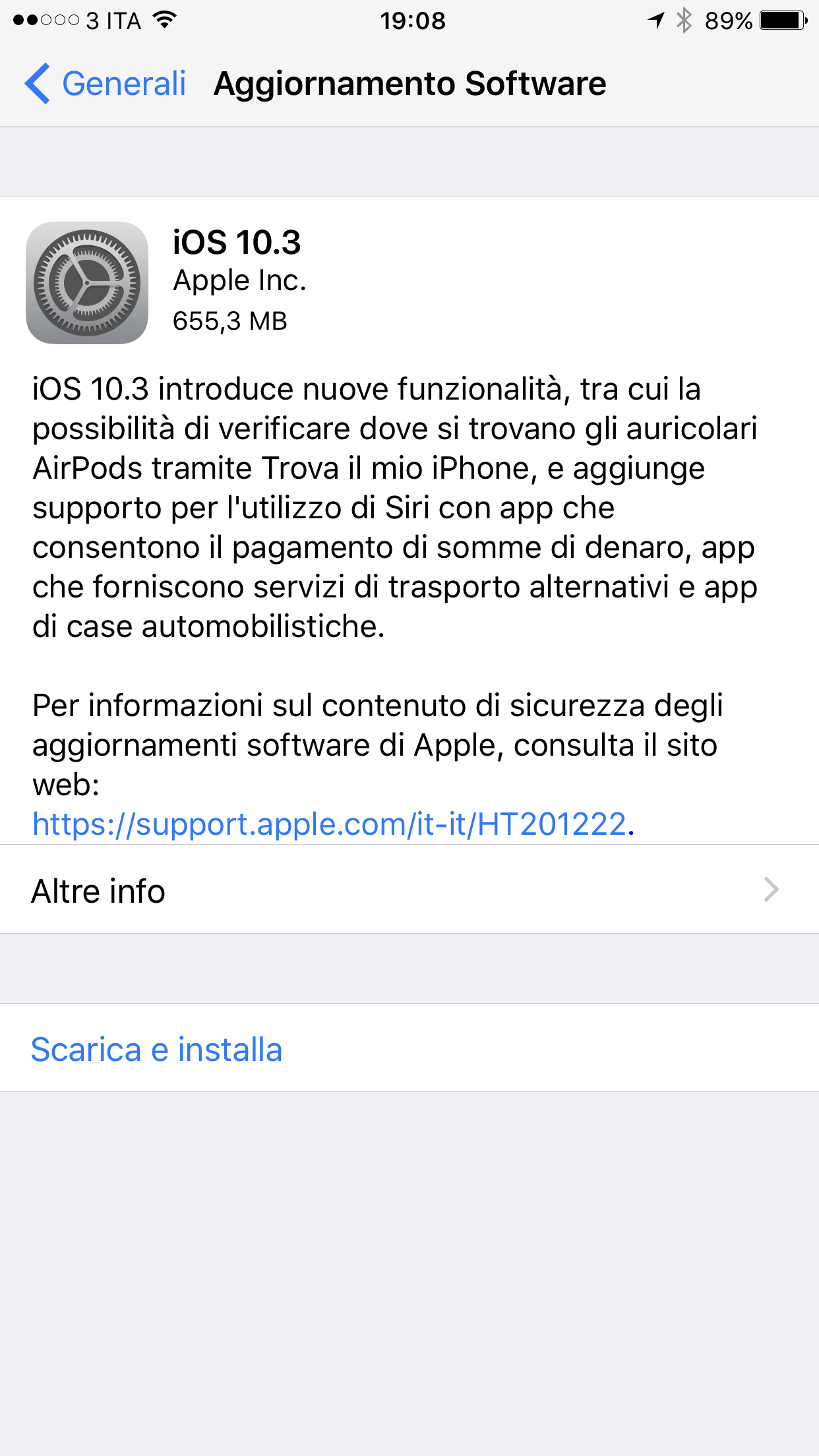Tap Scarica e installa to update

tap(157, 1049)
